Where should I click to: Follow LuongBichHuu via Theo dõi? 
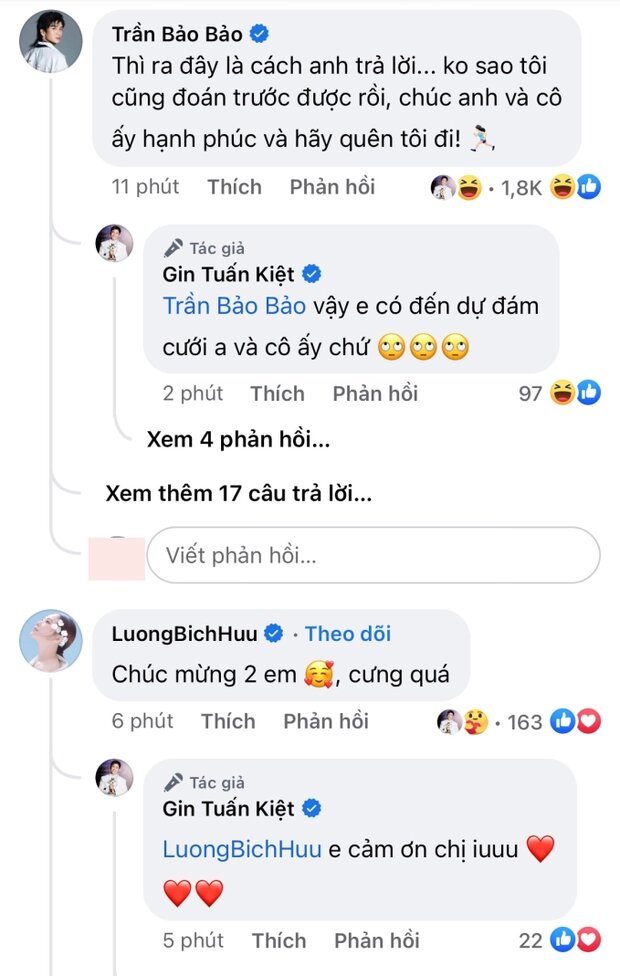pyautogui.click(x=347, y=633)
